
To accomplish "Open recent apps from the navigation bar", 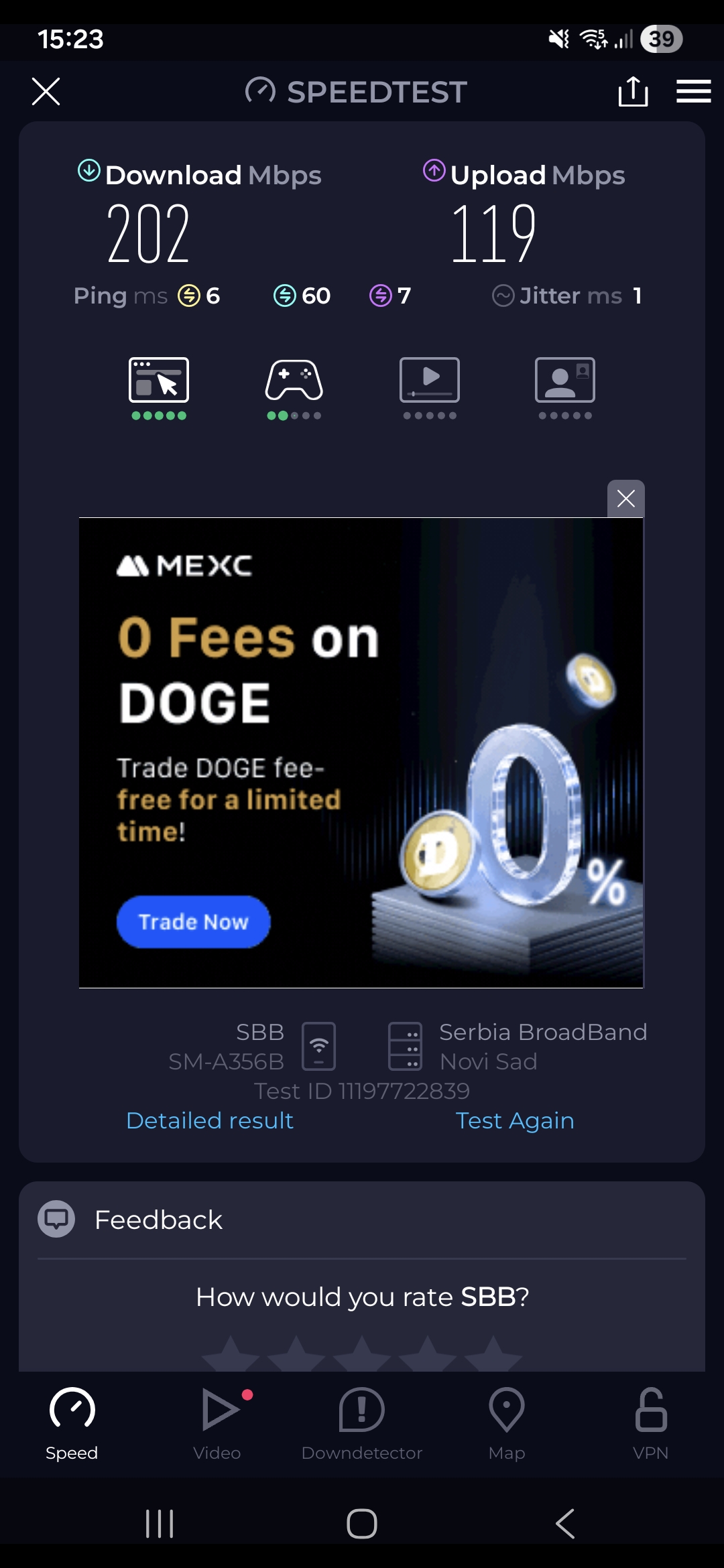I will pyautogui.click(x=160, y=1524).
